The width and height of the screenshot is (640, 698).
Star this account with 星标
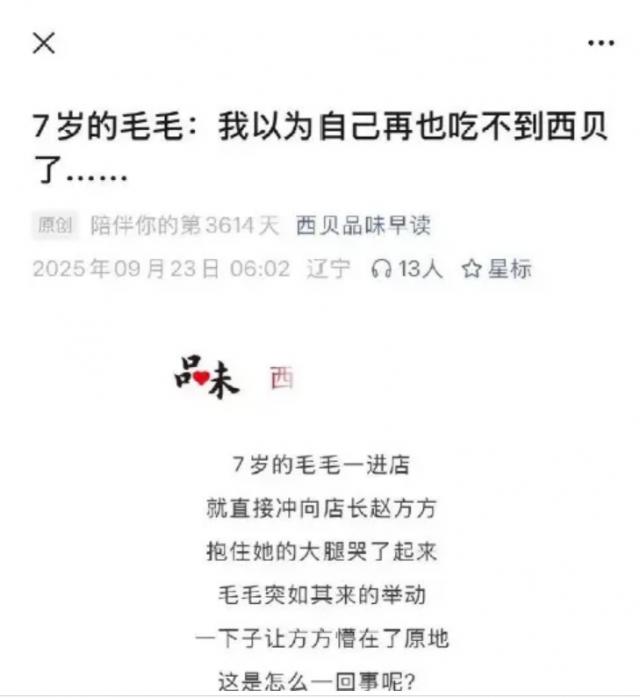coord(496,268)
